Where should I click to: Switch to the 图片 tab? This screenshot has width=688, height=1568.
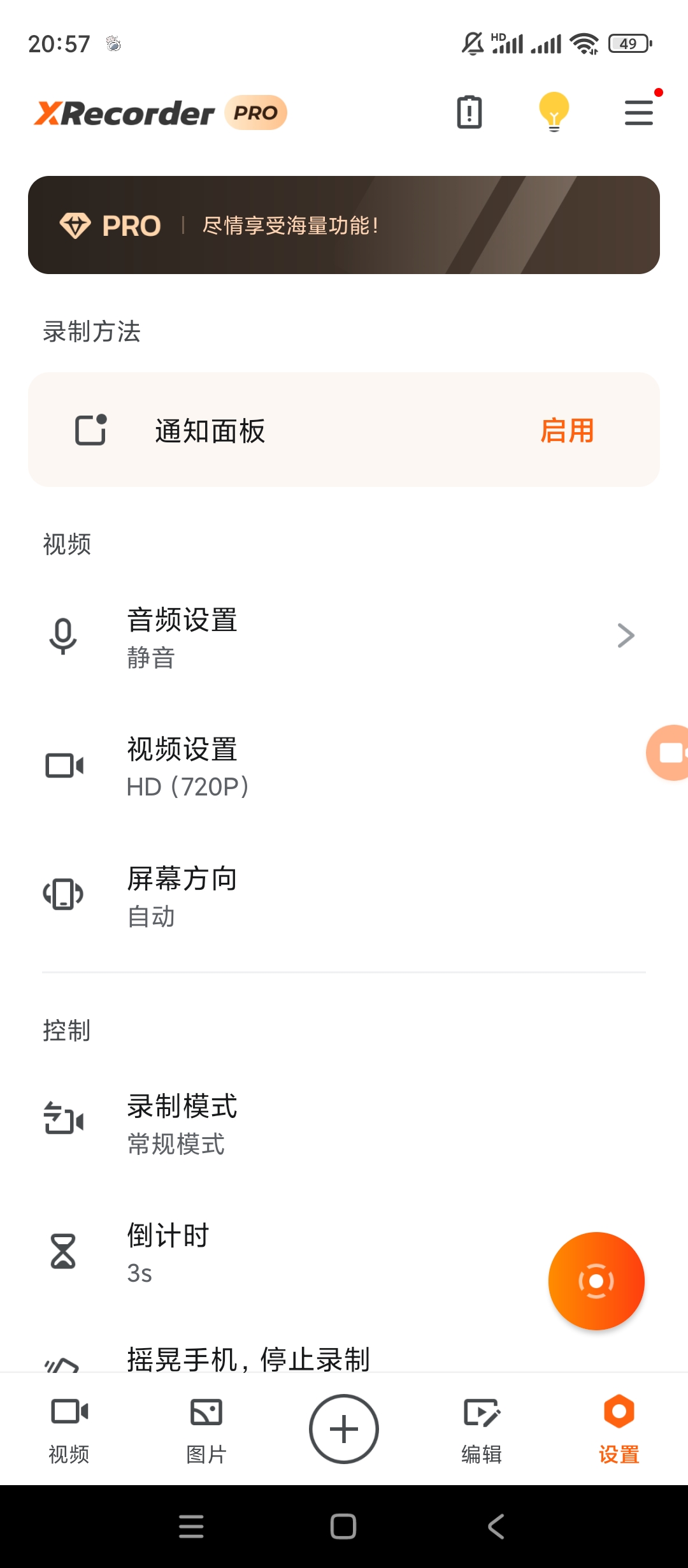206,1429
